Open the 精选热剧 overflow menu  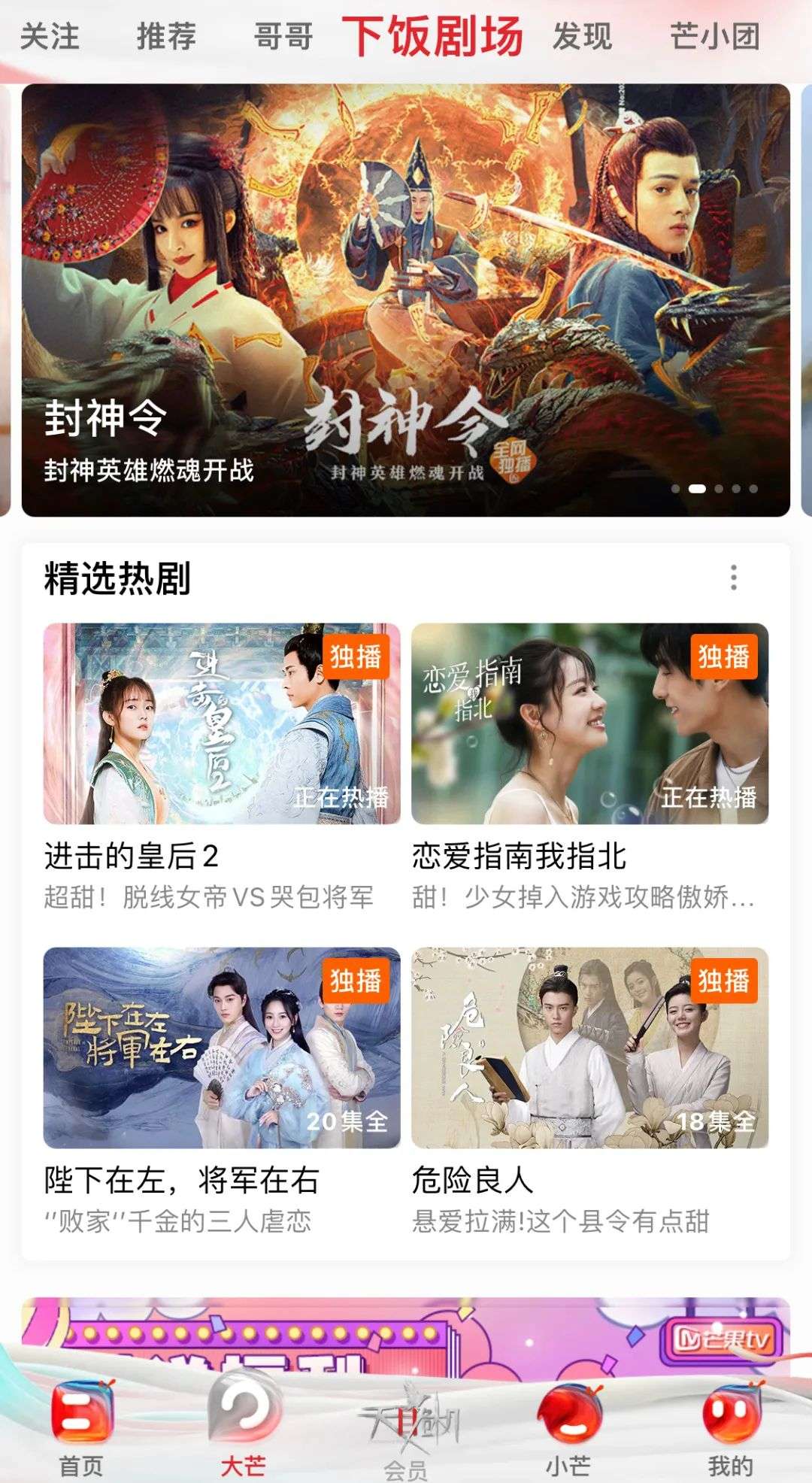point(734,578)
